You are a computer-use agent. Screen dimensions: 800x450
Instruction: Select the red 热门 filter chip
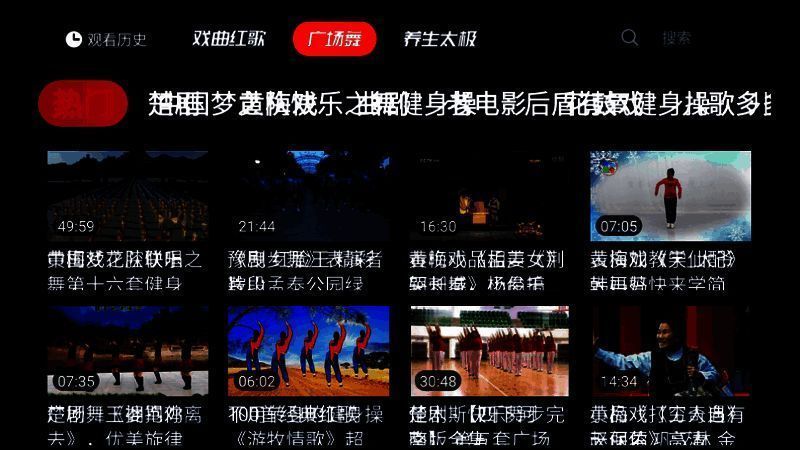coord(82,104)
